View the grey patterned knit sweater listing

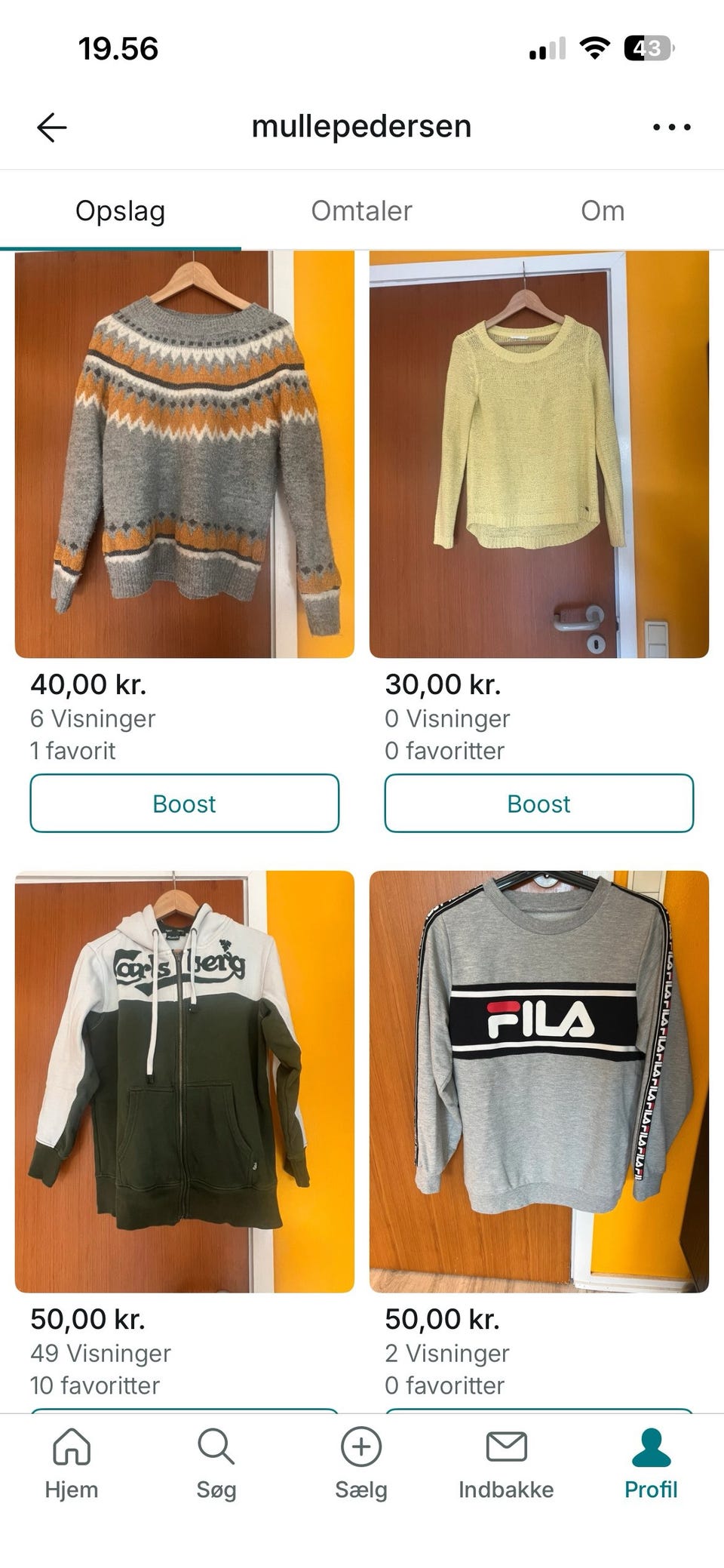pos(185,453)
